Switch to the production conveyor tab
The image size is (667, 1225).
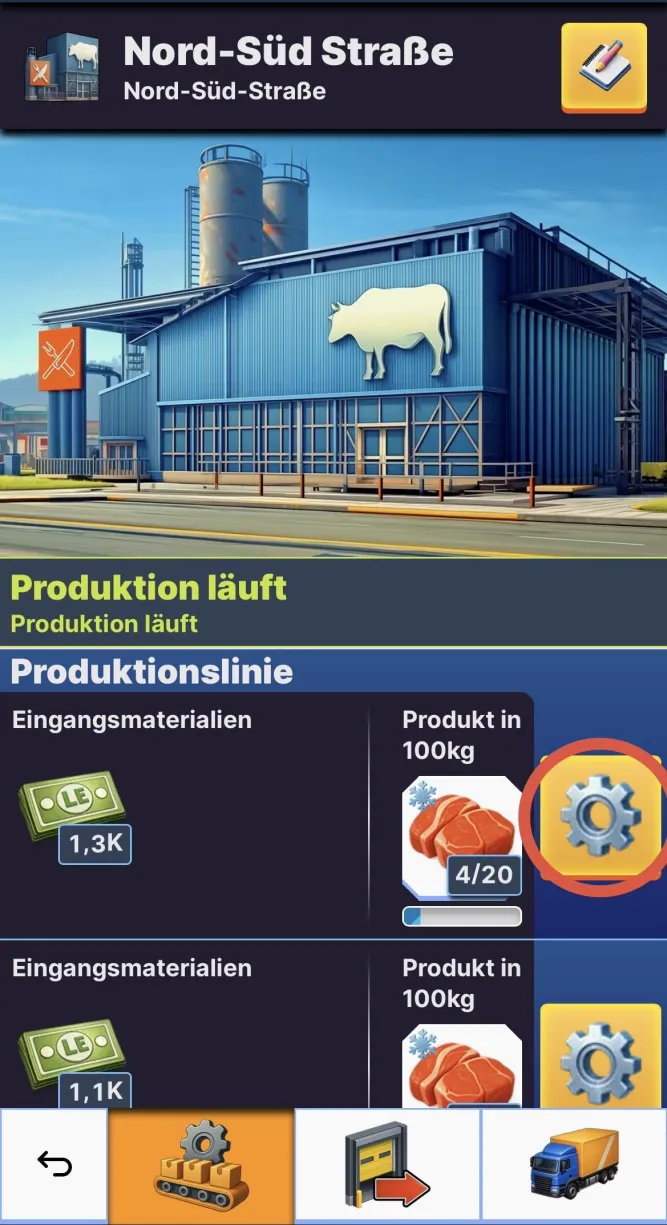pos(200,1165)
